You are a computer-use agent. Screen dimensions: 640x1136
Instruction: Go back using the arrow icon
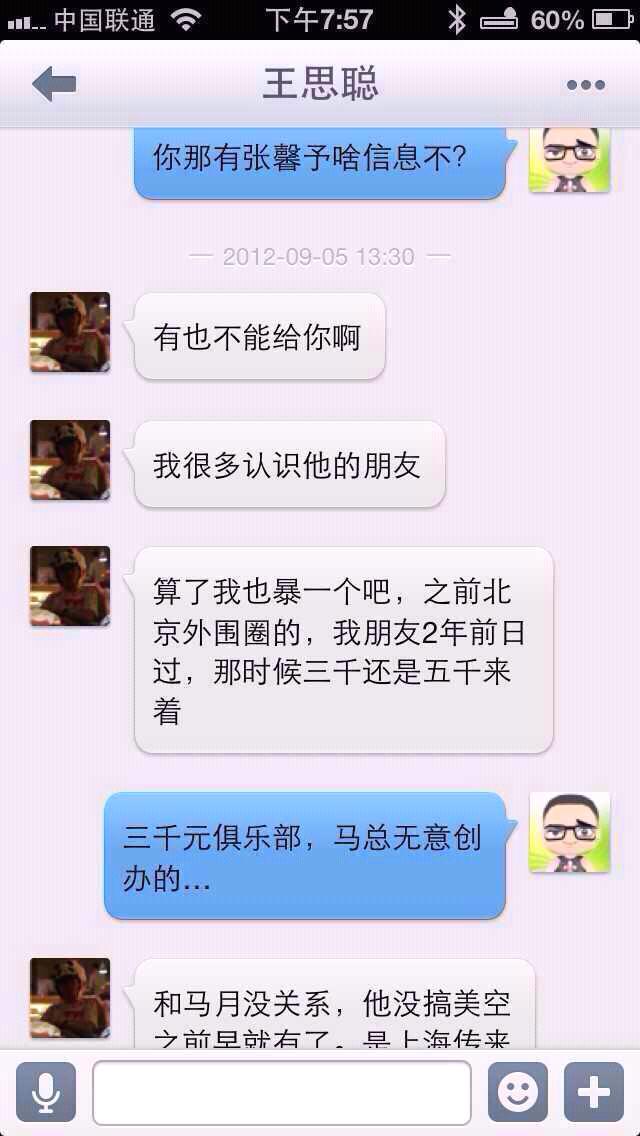[x=54, y=84]
